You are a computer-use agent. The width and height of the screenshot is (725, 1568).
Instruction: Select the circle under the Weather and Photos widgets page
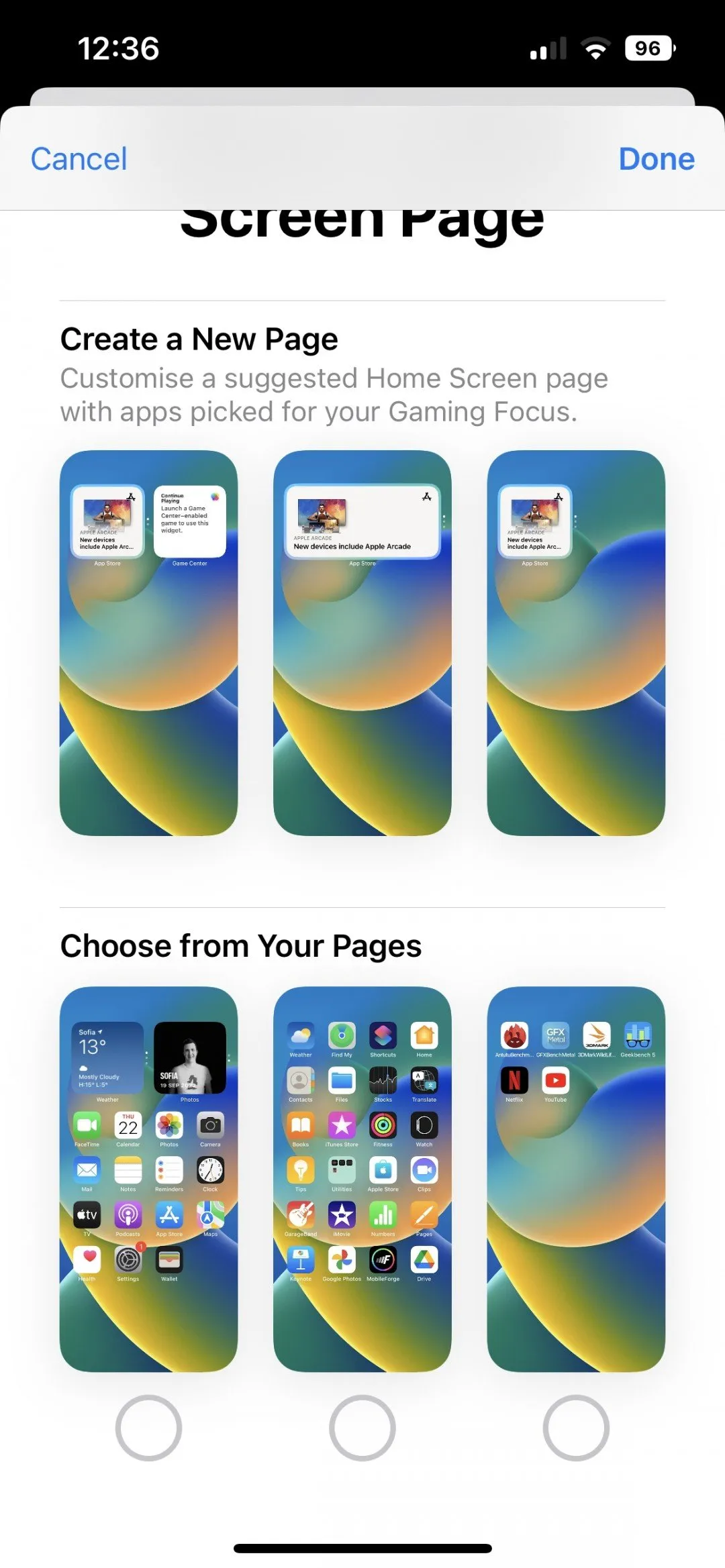[x=148, y=1428]
